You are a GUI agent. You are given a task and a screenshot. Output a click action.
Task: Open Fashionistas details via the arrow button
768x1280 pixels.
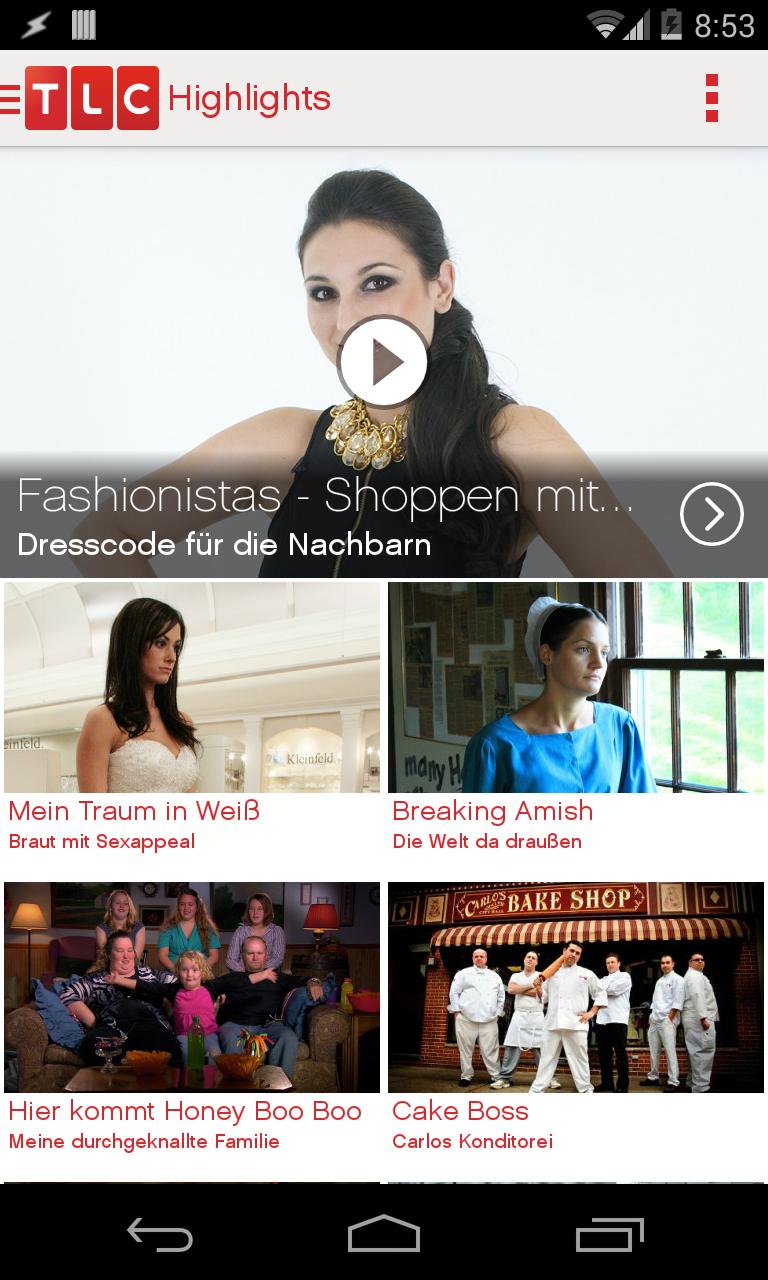711,514
